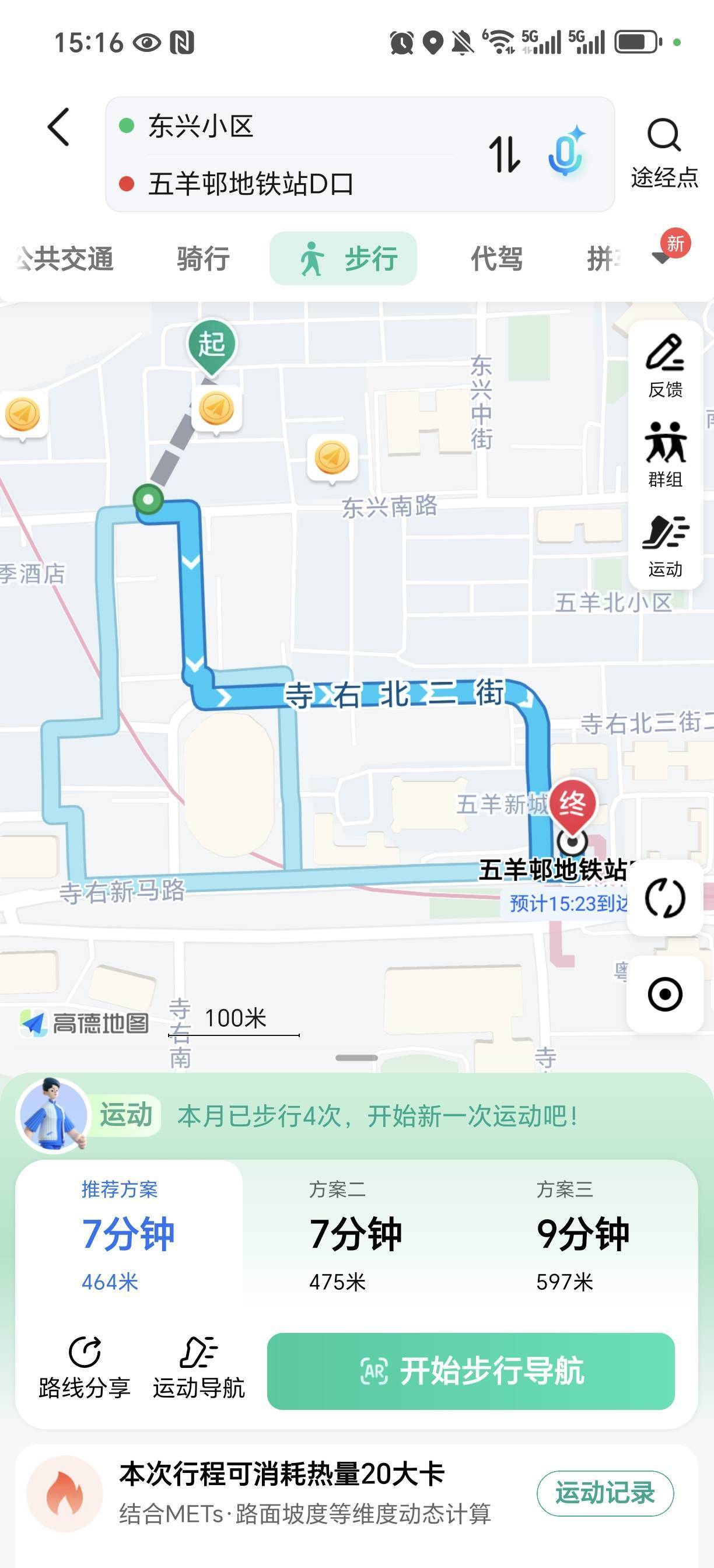This screenshot has width=714, height=1568.
Task: Swap start and destination points
Action: (x=505, y=154)
